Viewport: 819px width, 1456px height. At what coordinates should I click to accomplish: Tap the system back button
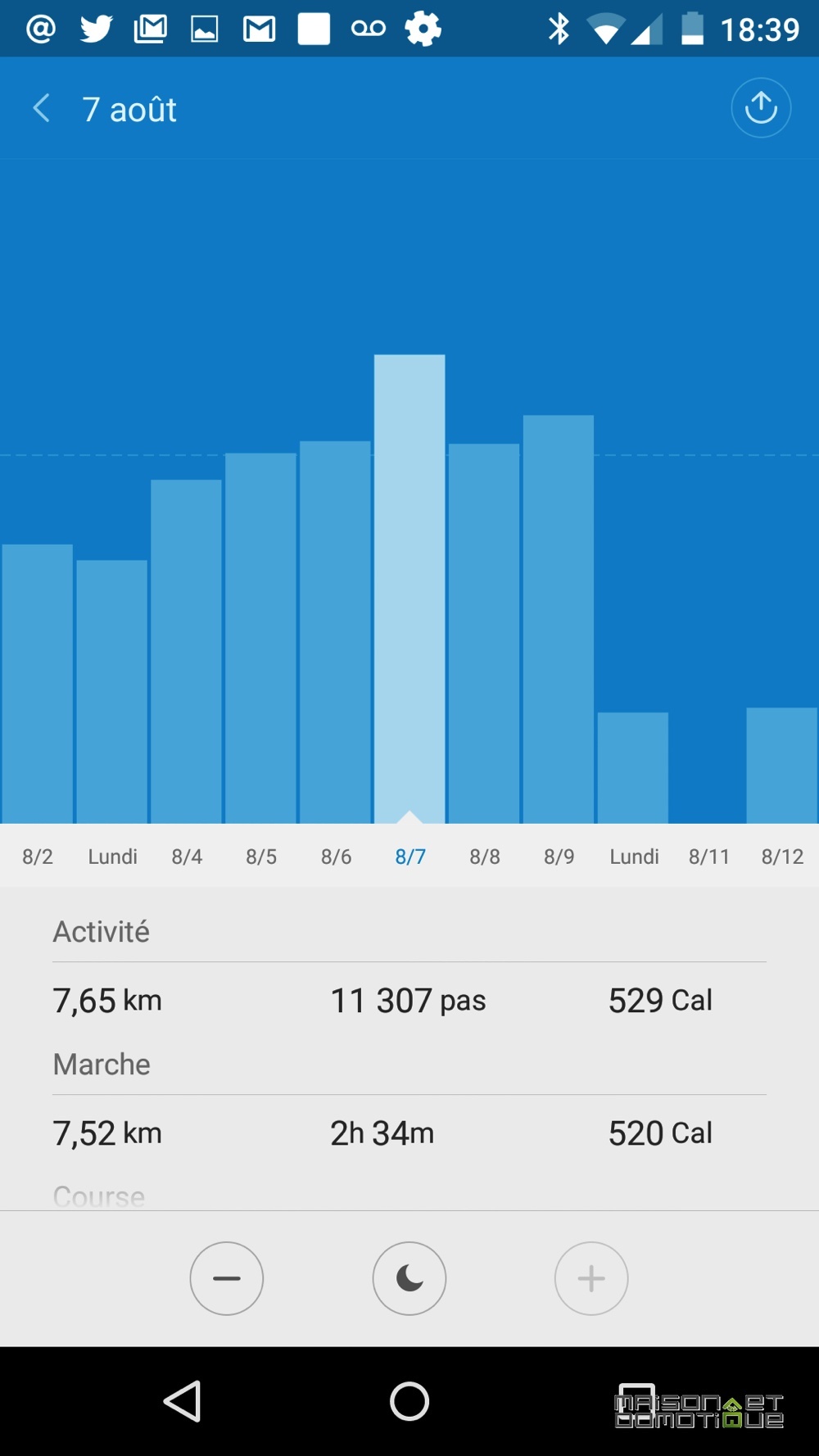tap(183, 1401)
